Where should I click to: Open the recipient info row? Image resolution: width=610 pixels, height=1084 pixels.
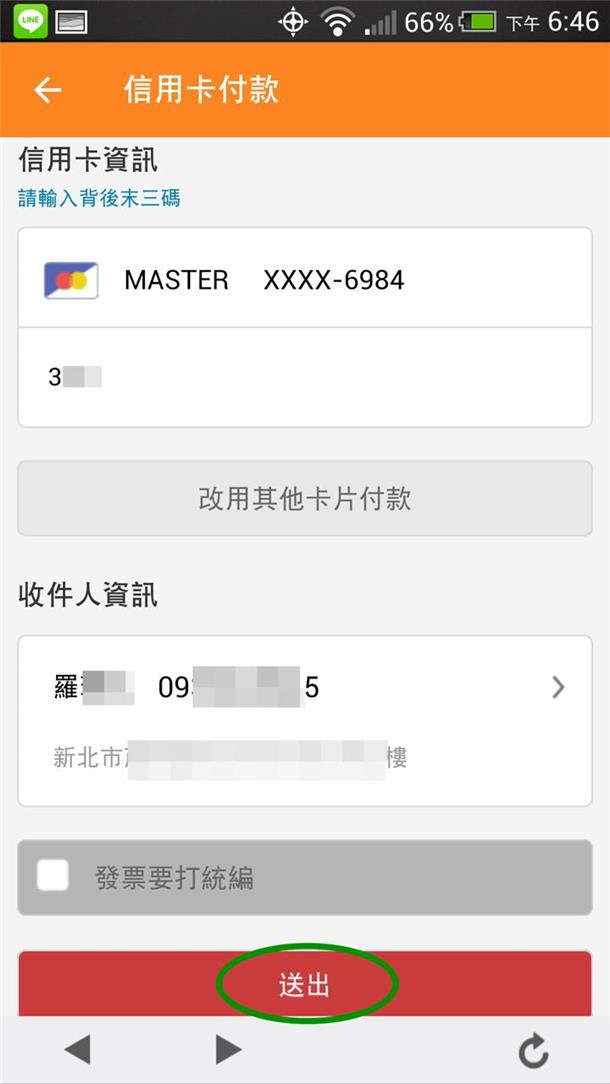(x=304, y=720)
